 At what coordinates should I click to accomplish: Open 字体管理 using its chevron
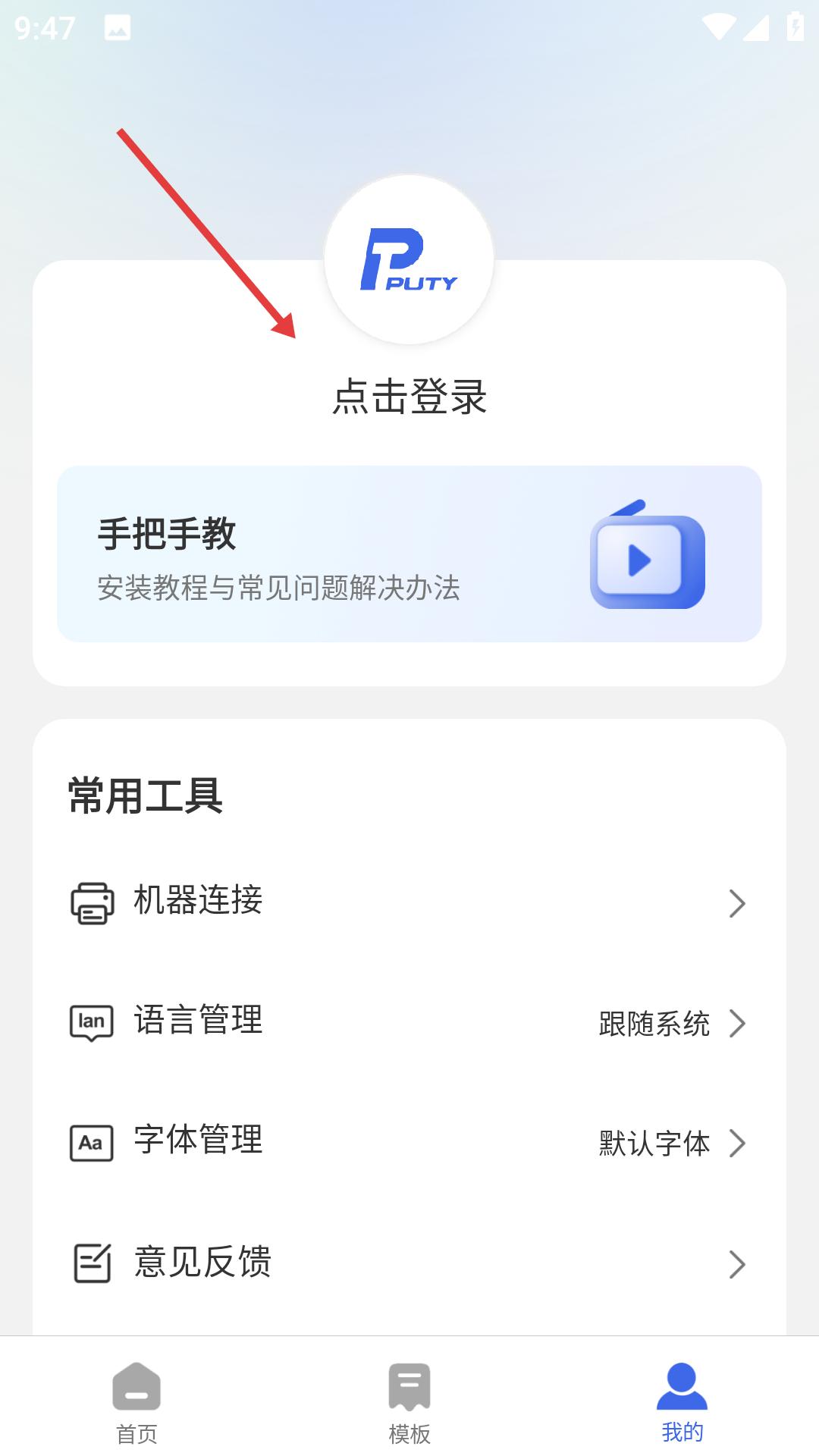point(736,1144)
